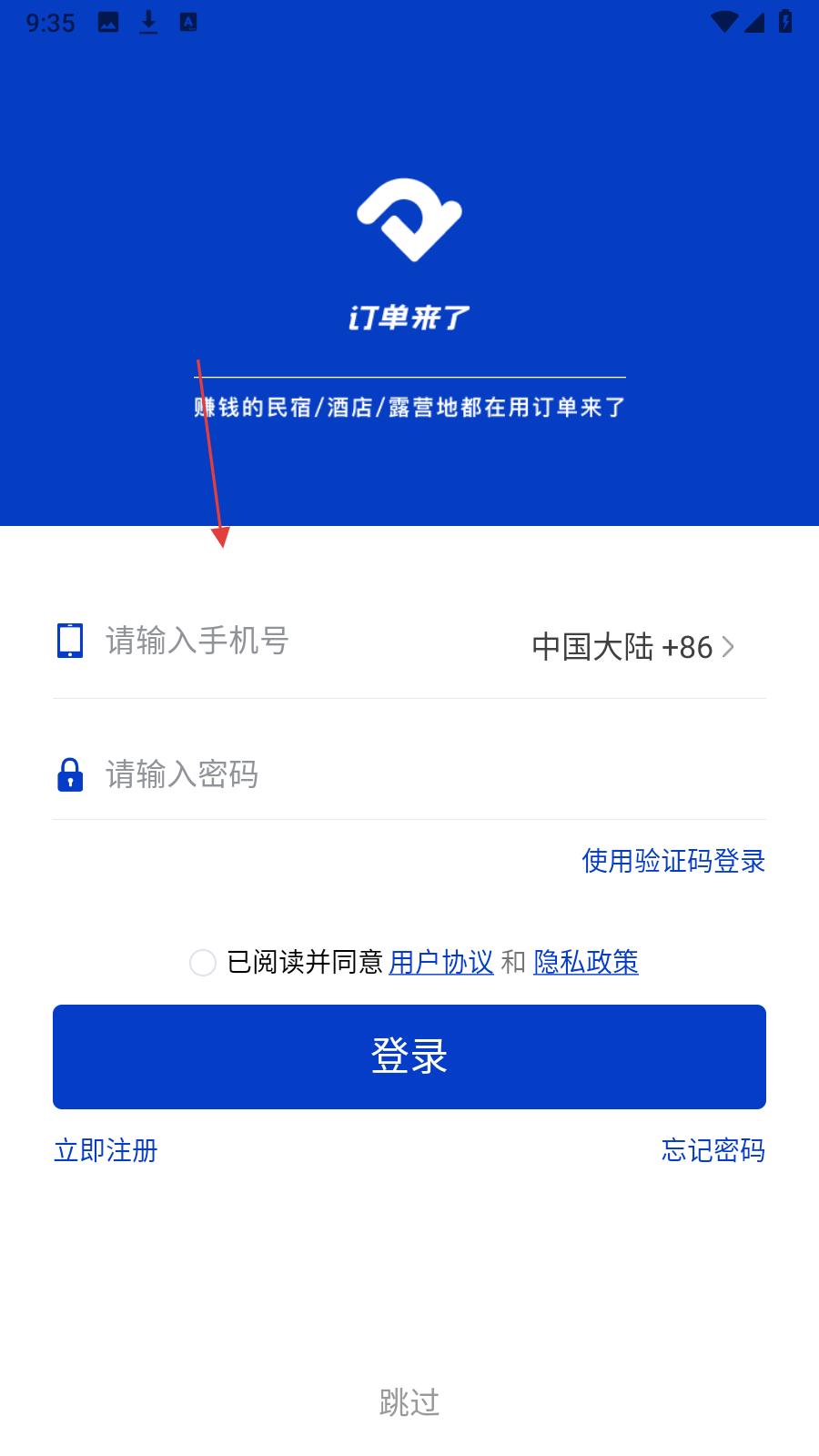Open the 用户协议 user agreement link
819x1456 pixels.
pos(441,963)
